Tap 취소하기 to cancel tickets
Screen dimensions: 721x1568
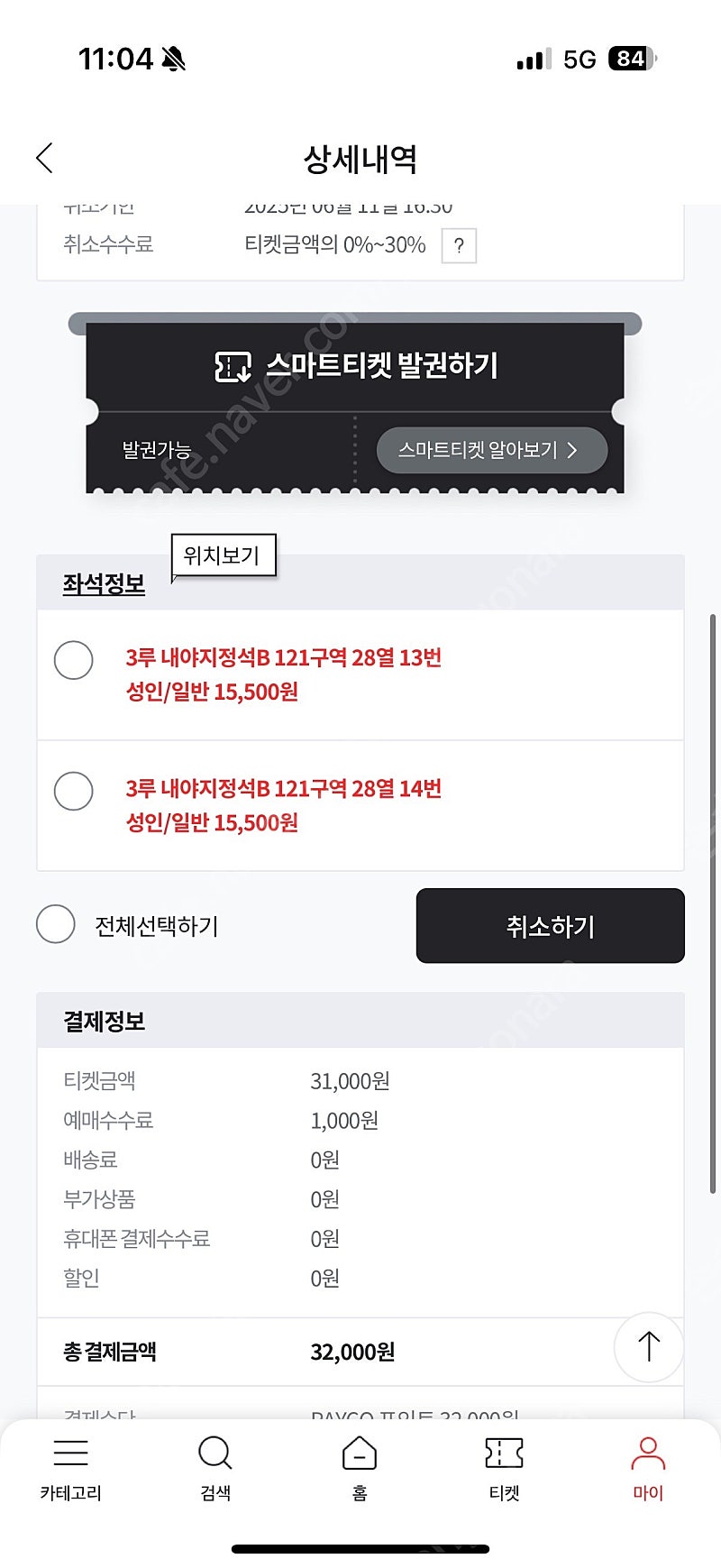coord(550,926)
